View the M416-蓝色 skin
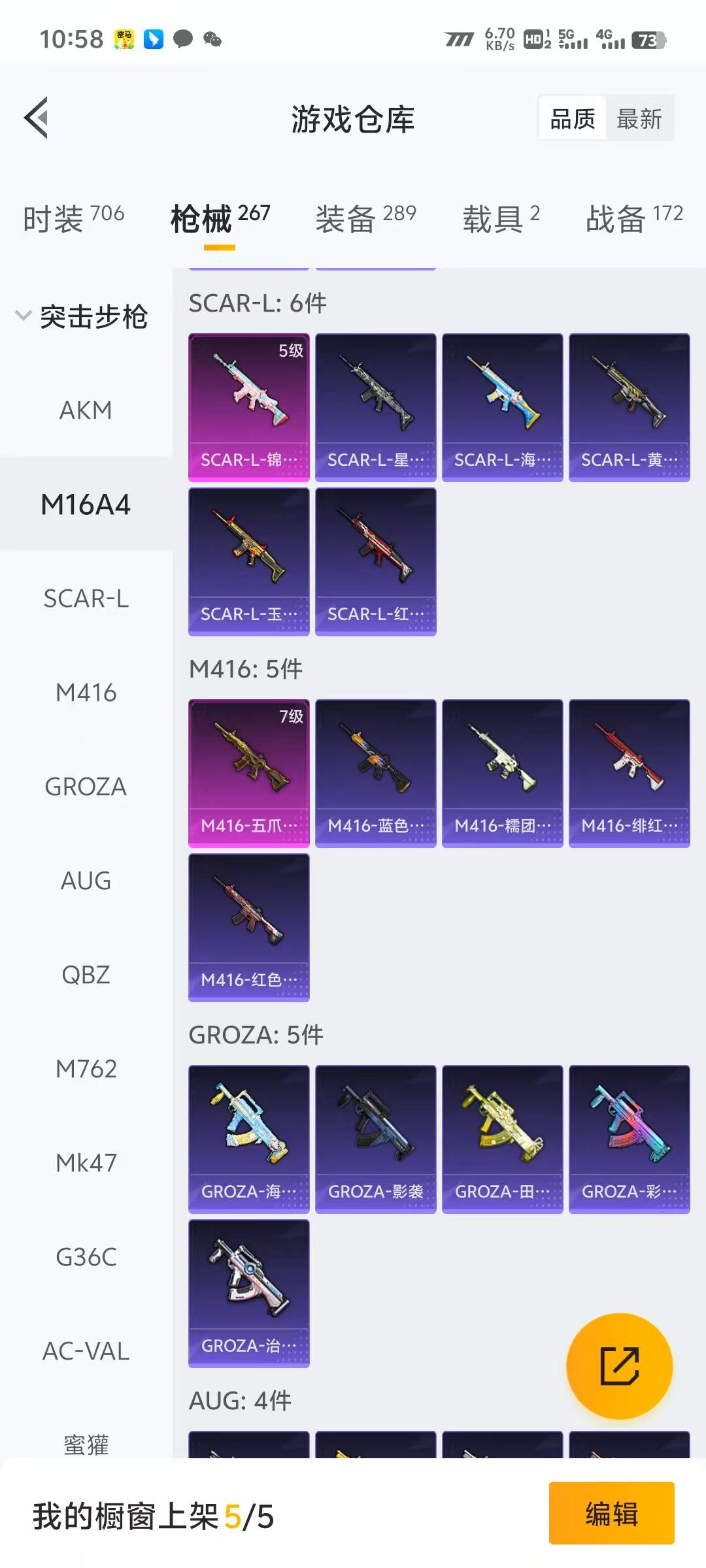The image size is (706, 1568). pos(375,774)
